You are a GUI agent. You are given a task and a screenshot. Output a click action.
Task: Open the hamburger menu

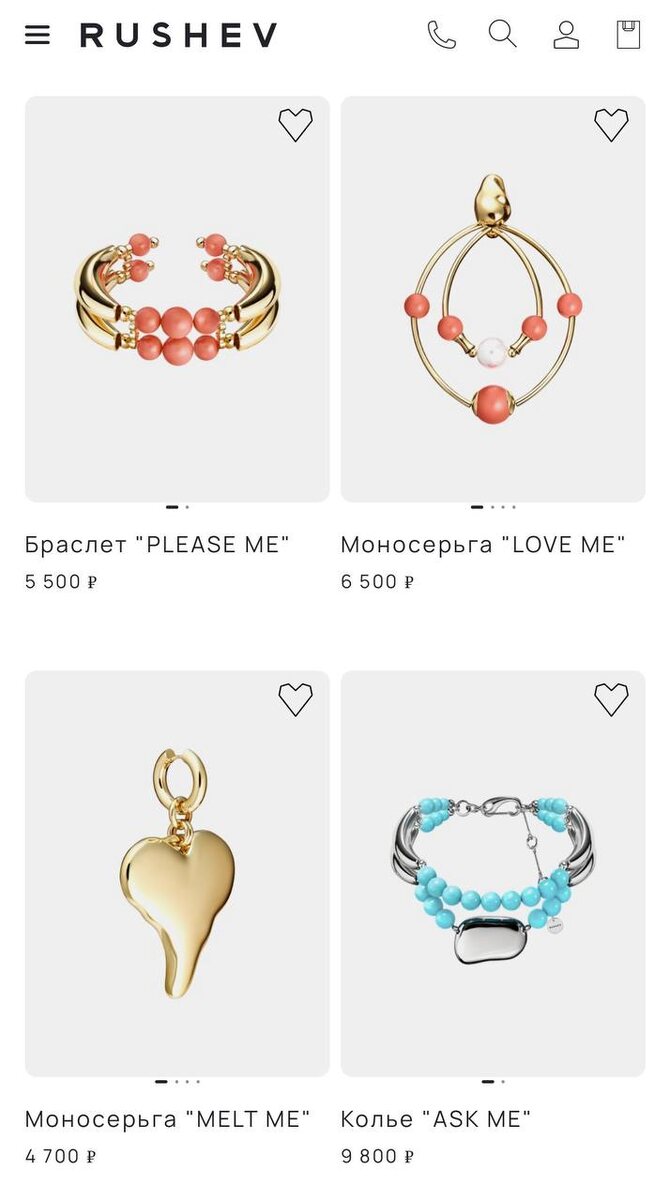pyautogui.click(x=37, y=35)
